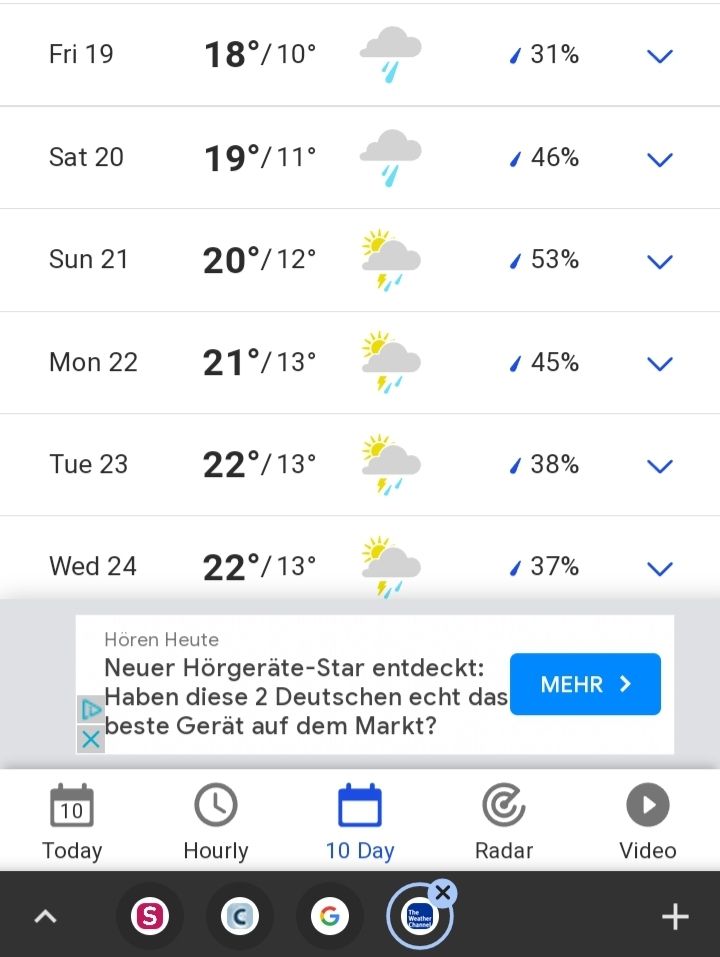Add a new browser tab
The width and height of the screenshot is (720, 957).
675,916
